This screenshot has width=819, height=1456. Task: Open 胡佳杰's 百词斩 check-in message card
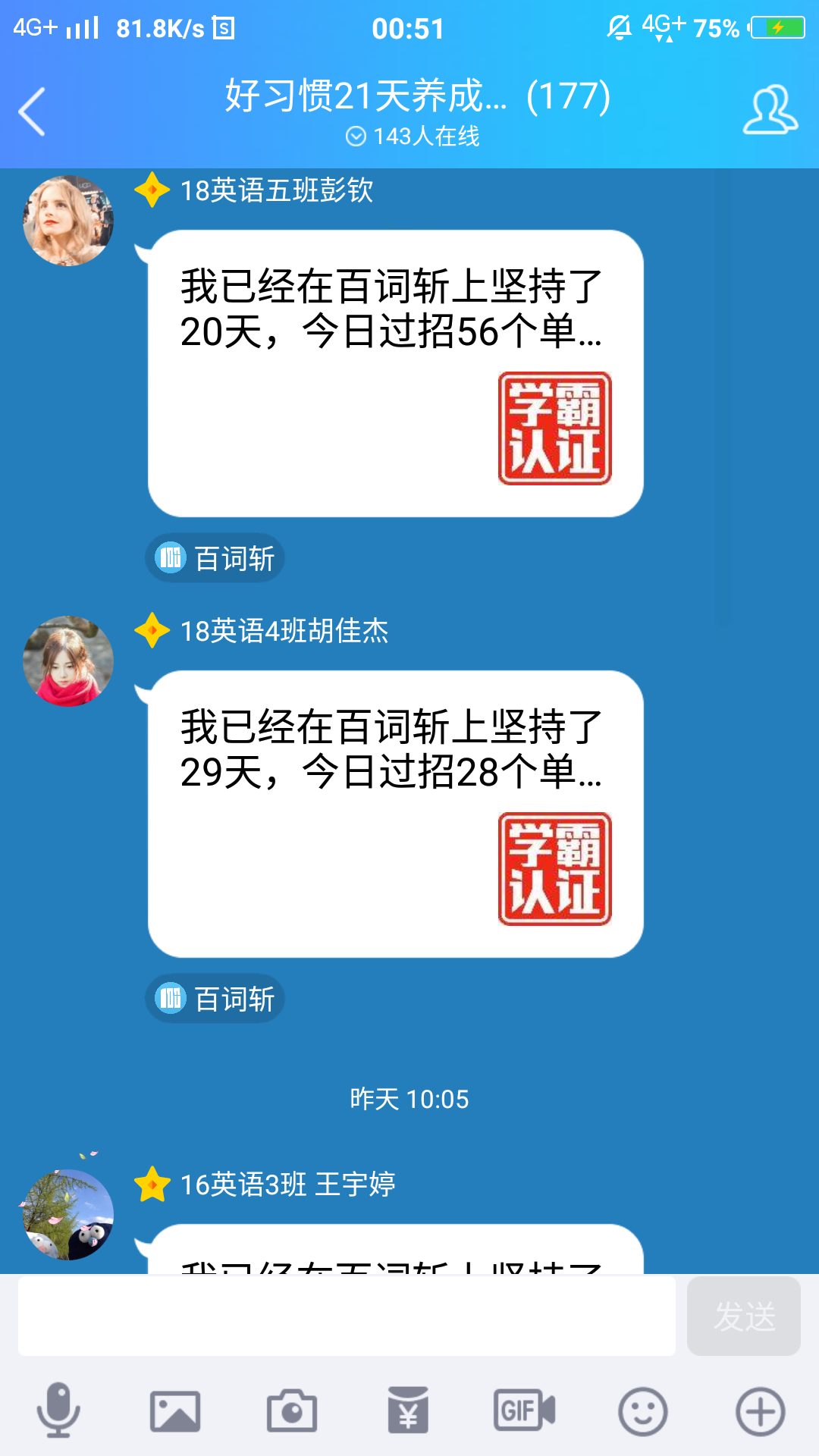click(x=395, y=814)
